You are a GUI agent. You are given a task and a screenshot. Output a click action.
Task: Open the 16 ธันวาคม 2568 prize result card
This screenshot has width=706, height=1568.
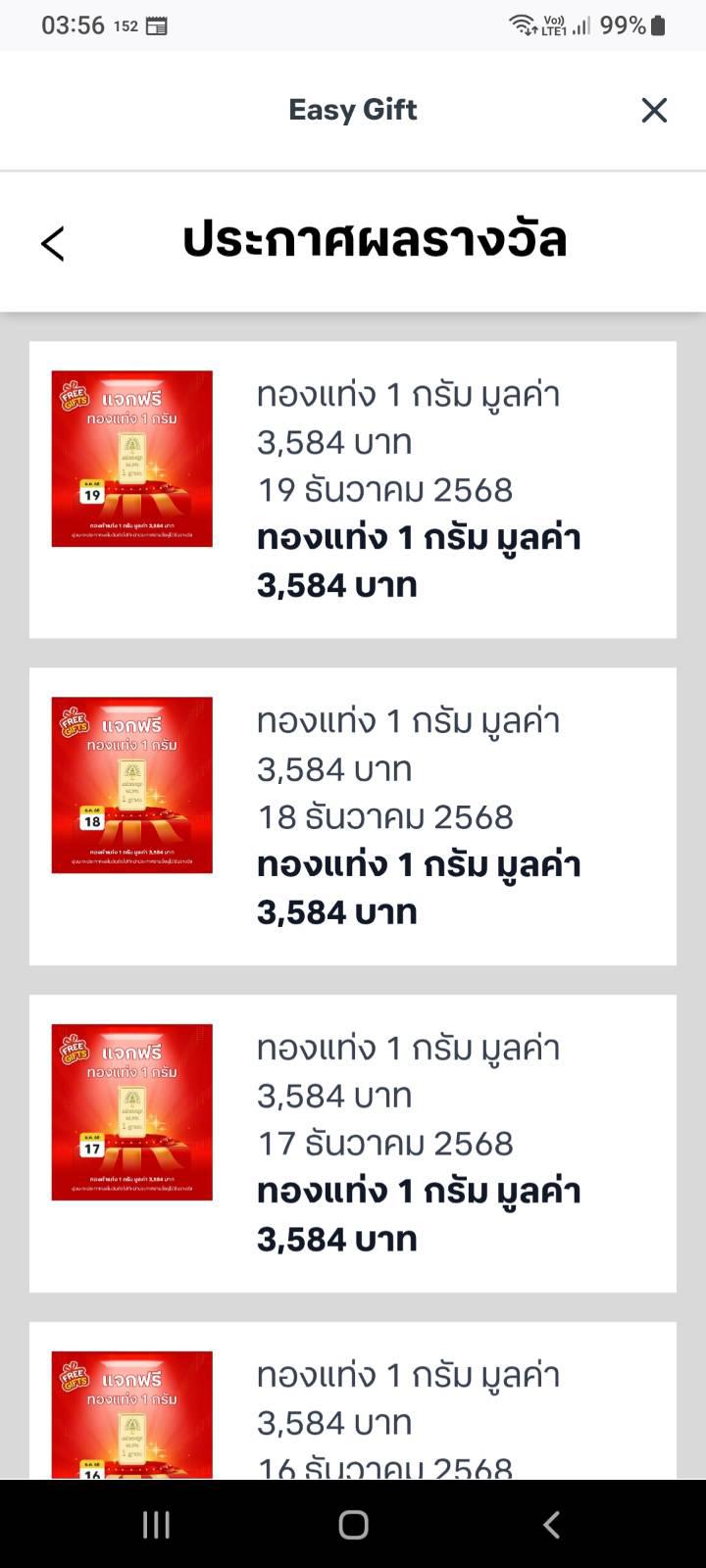point(353,1400)
